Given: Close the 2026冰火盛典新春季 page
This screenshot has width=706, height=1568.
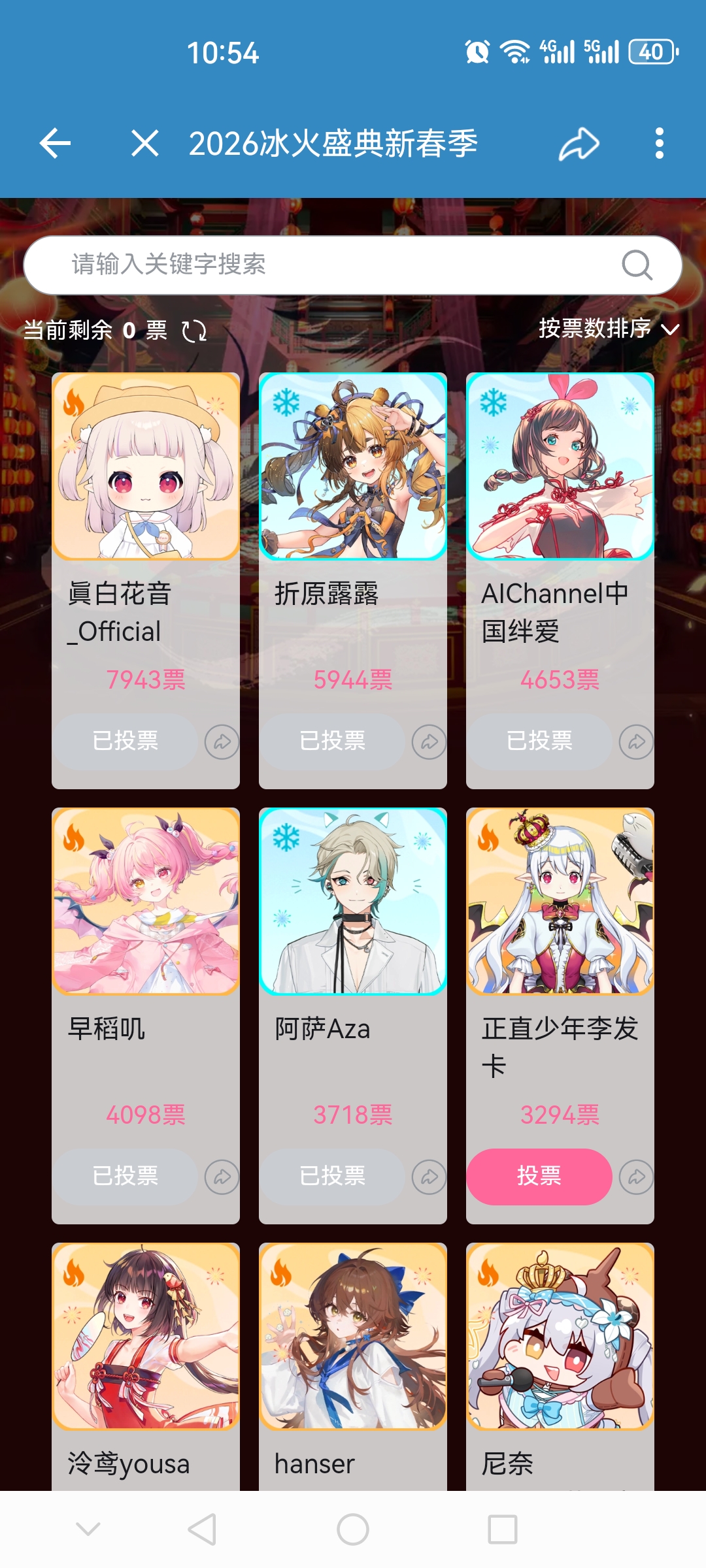Looking at the screenshot, I should [x=144, y=143].
